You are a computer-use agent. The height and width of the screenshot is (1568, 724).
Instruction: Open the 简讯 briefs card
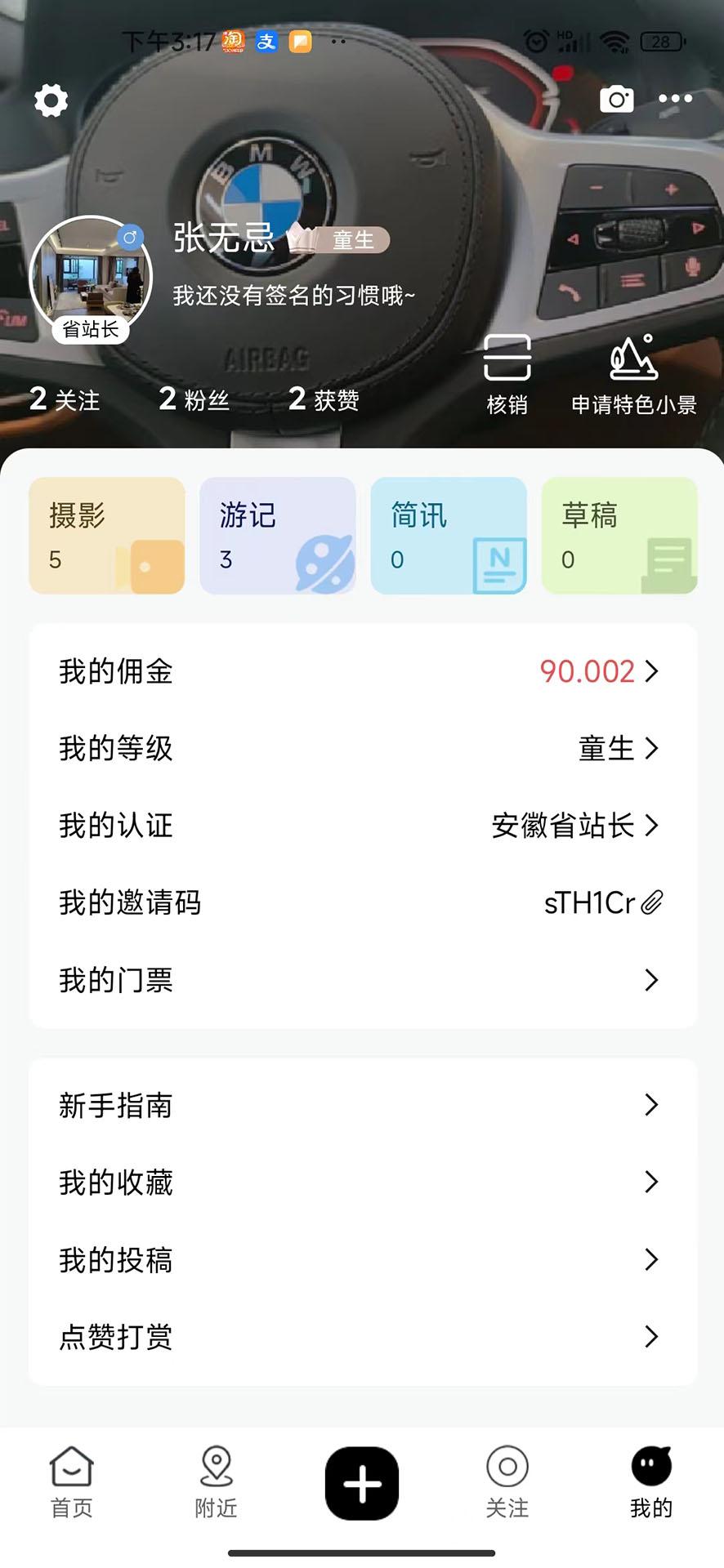pyautogui.click(x=448, y=535)
